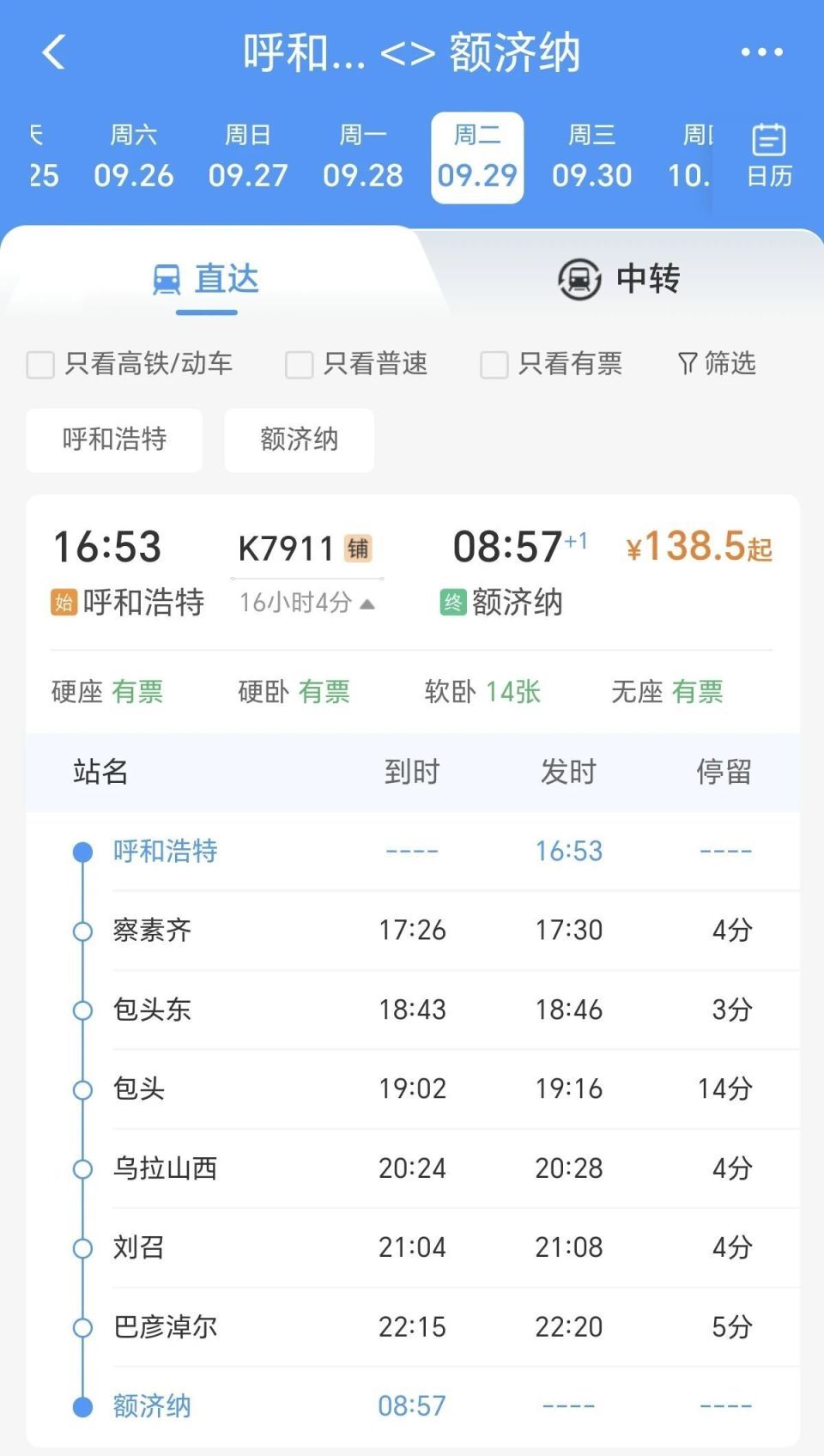824x1456 pixels.
Task: Select the 直达 direct tab
Action: [206, 279]
